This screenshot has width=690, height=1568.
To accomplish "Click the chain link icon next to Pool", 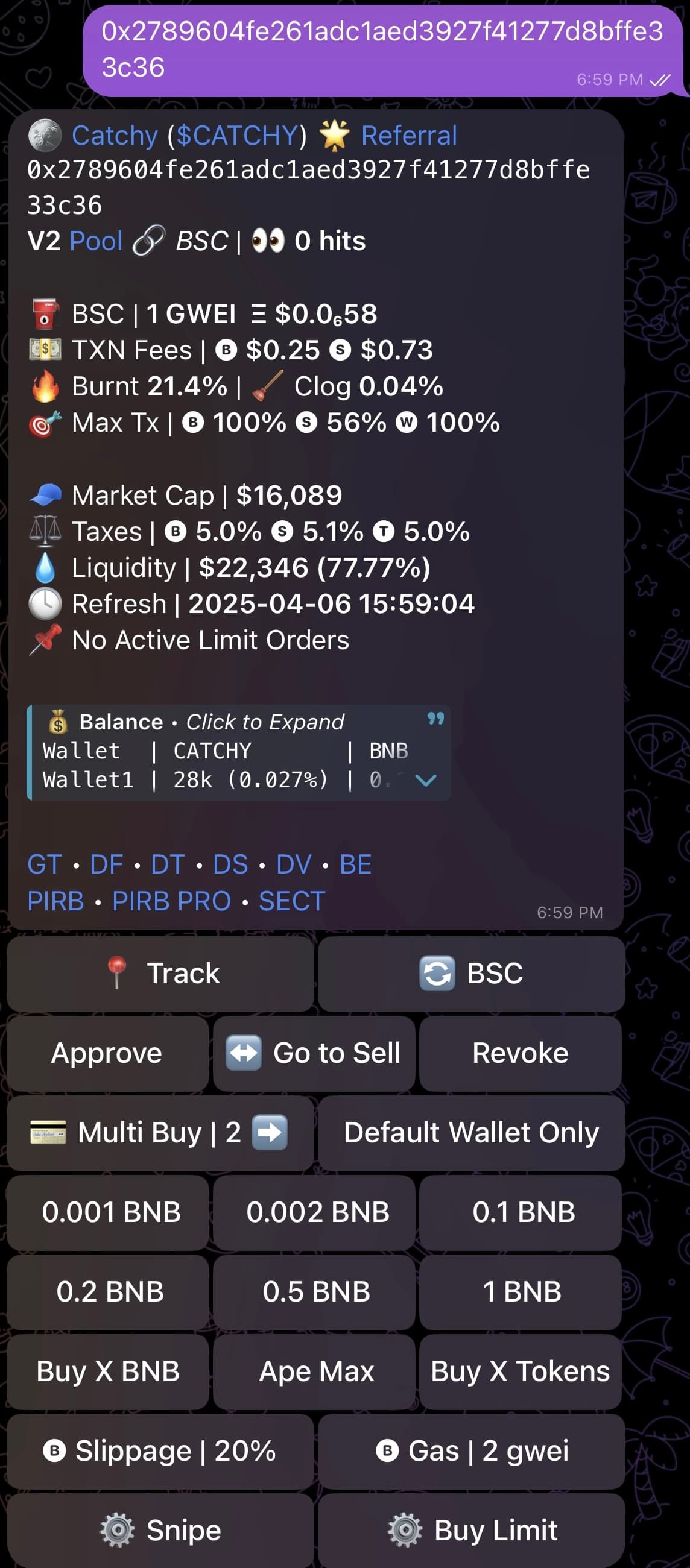I will pyautogui.click(x=147, y=240).
